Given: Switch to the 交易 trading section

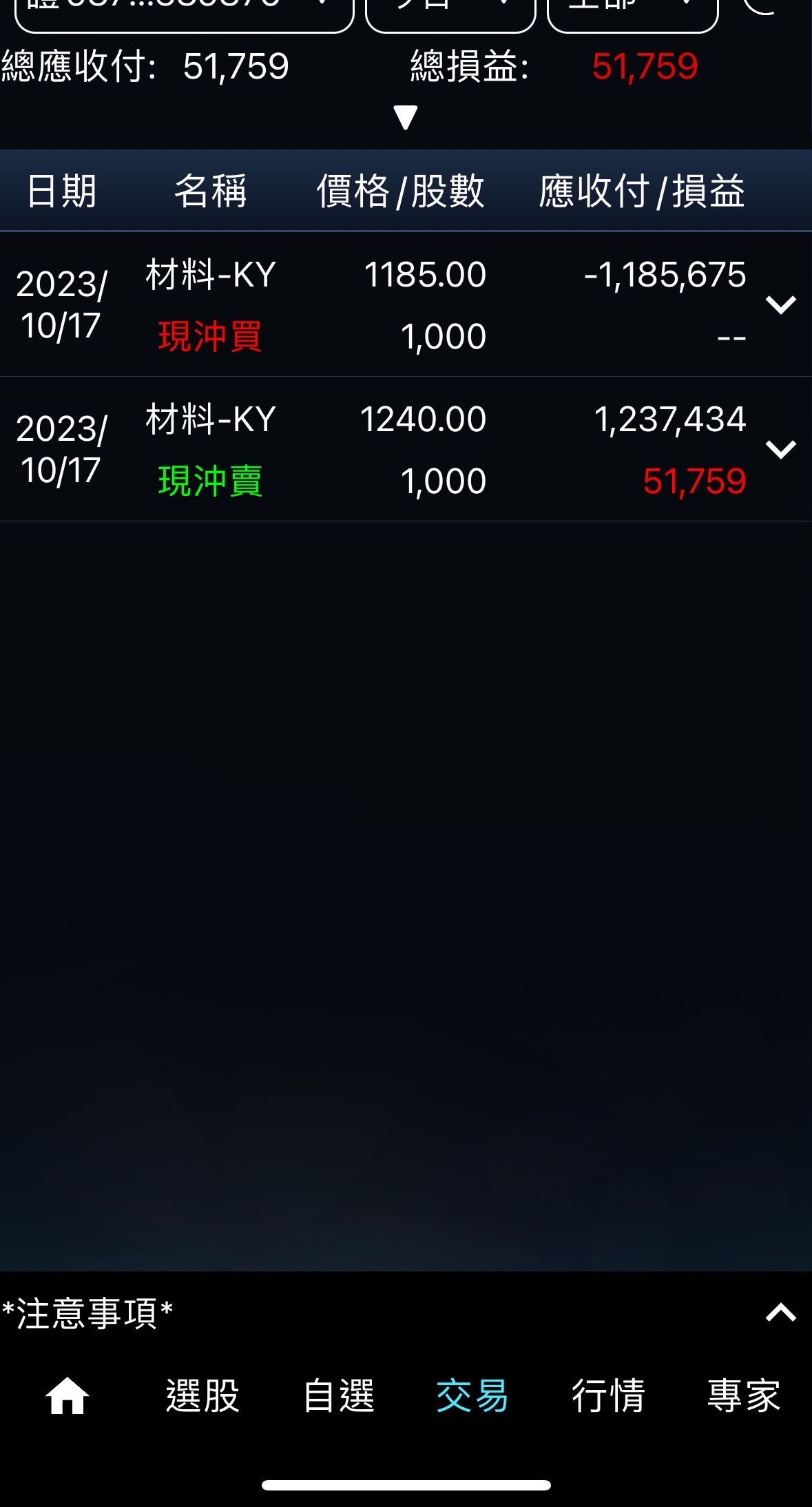Looking at the screenshot, I should (x=472, y=1395).
